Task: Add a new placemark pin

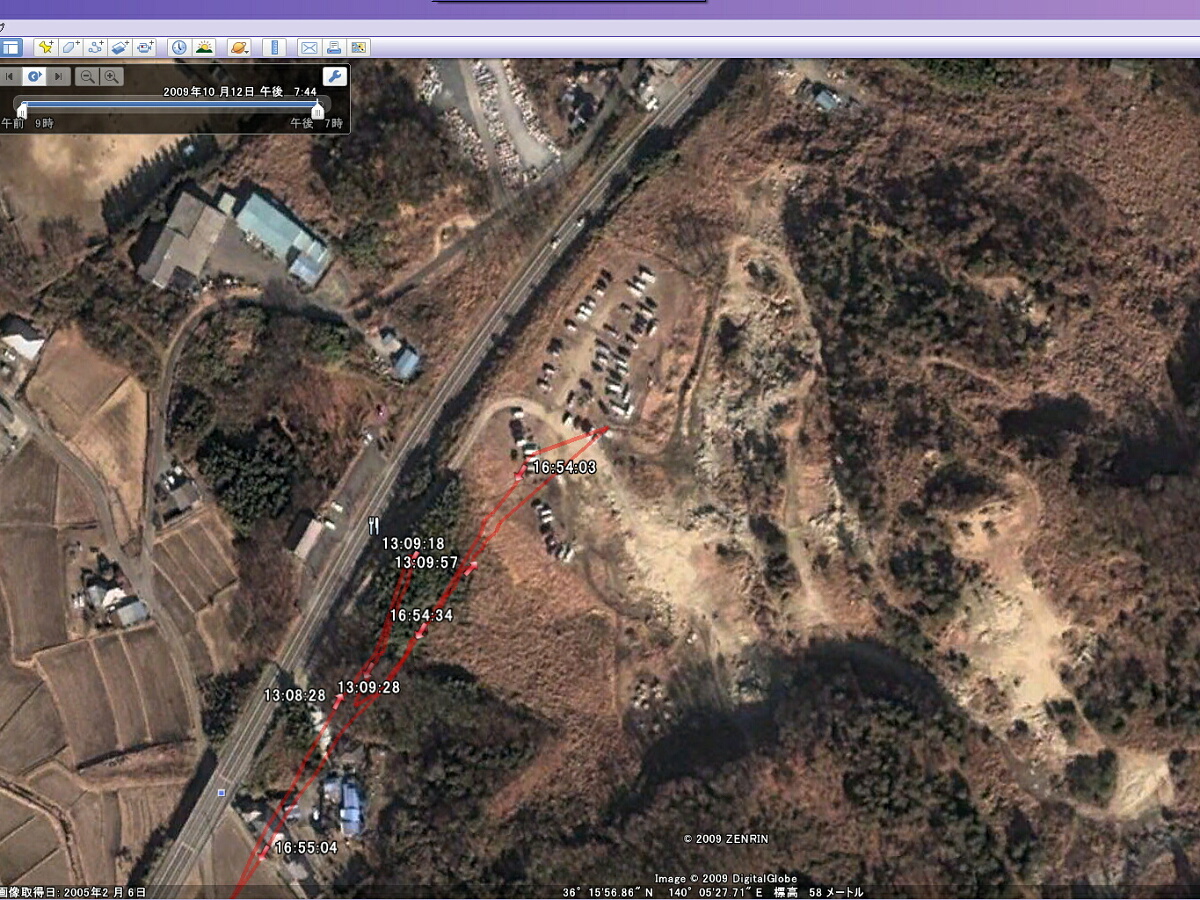Action: coord(45,47)
